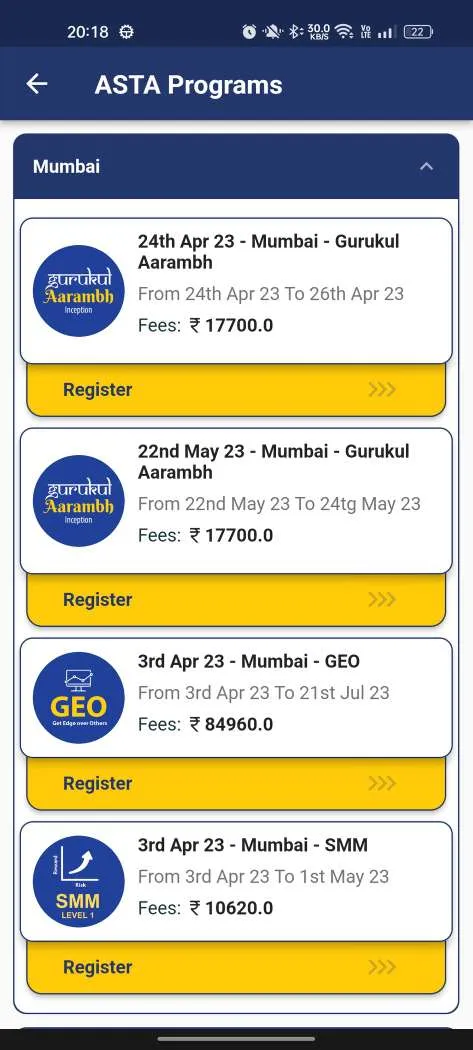
Task: Open the 3rd Apr Mumbai SMM card
Action: [x=236, y=881]
